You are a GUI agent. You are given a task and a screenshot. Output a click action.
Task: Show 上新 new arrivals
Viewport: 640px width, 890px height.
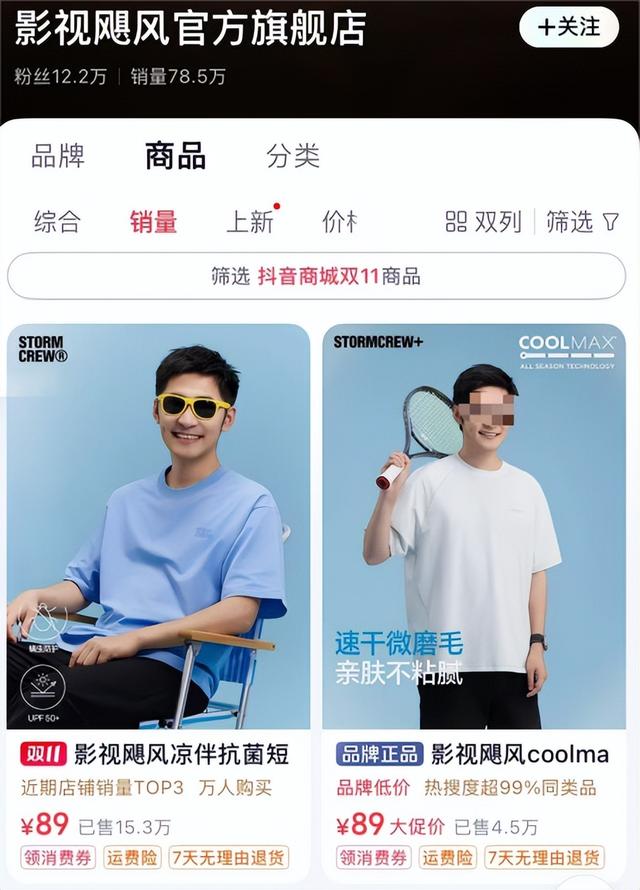[x=250, y=222]
